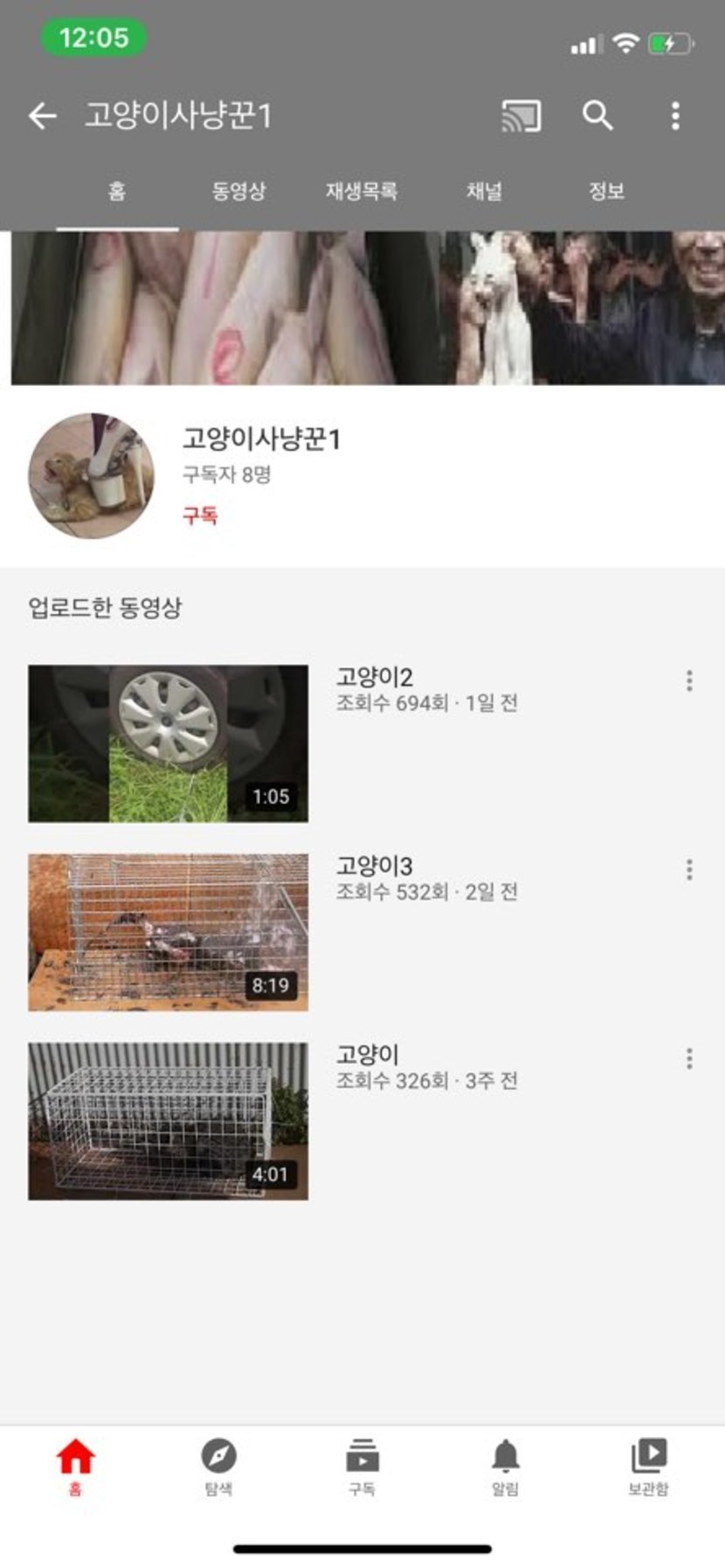Image resolution: width=725 pixels, height=1568 pixels.
Task: Open the top-right overflow menu
Action: 675,115
